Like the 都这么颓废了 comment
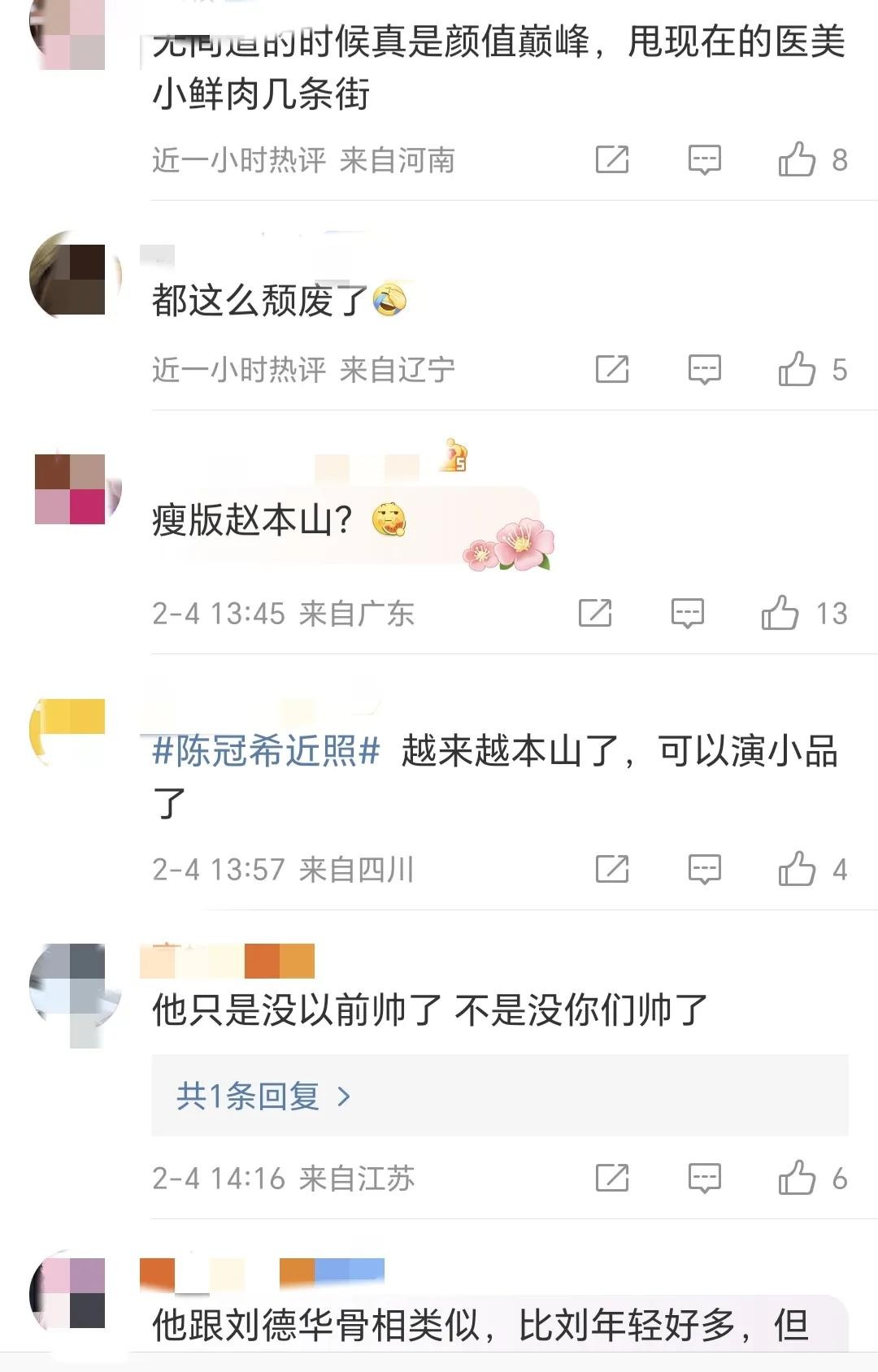 tap(797, 369)
